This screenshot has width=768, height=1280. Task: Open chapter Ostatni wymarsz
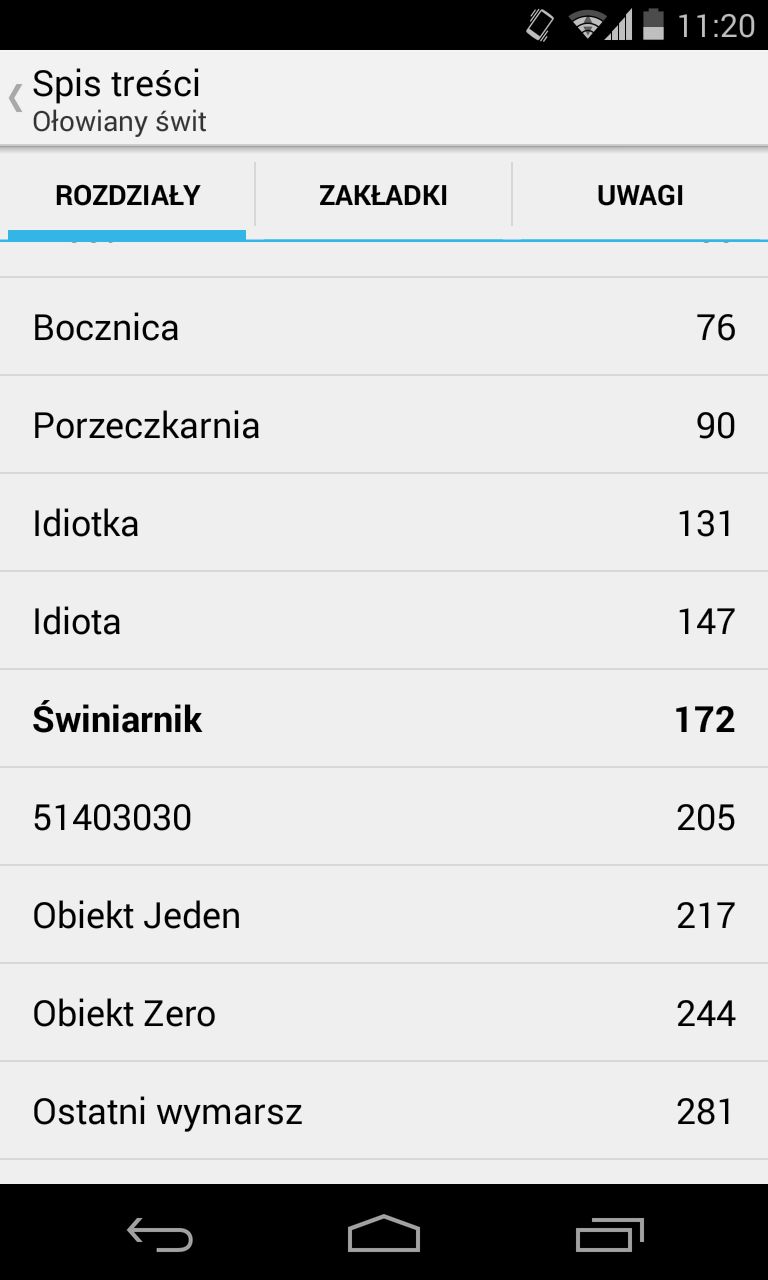pyautogui.click(x=384, y=1111)
